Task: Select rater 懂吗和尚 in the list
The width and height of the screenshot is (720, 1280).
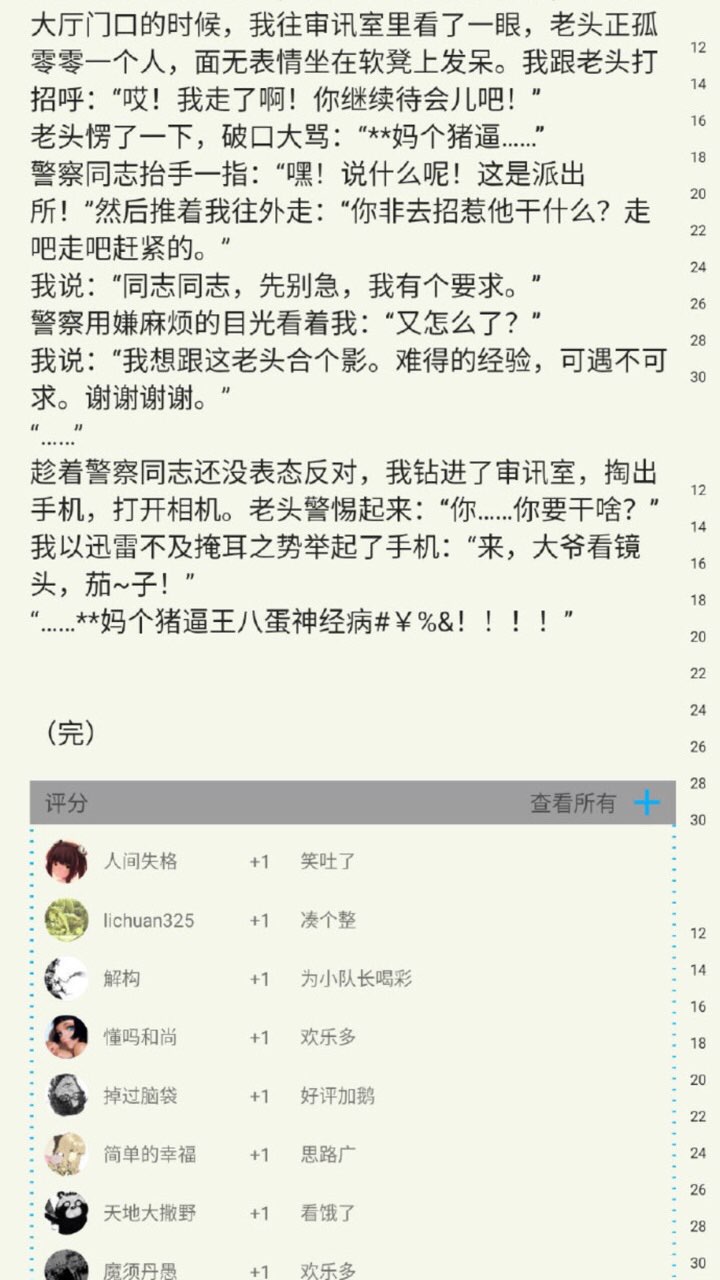Action: tap(140, 1037)
